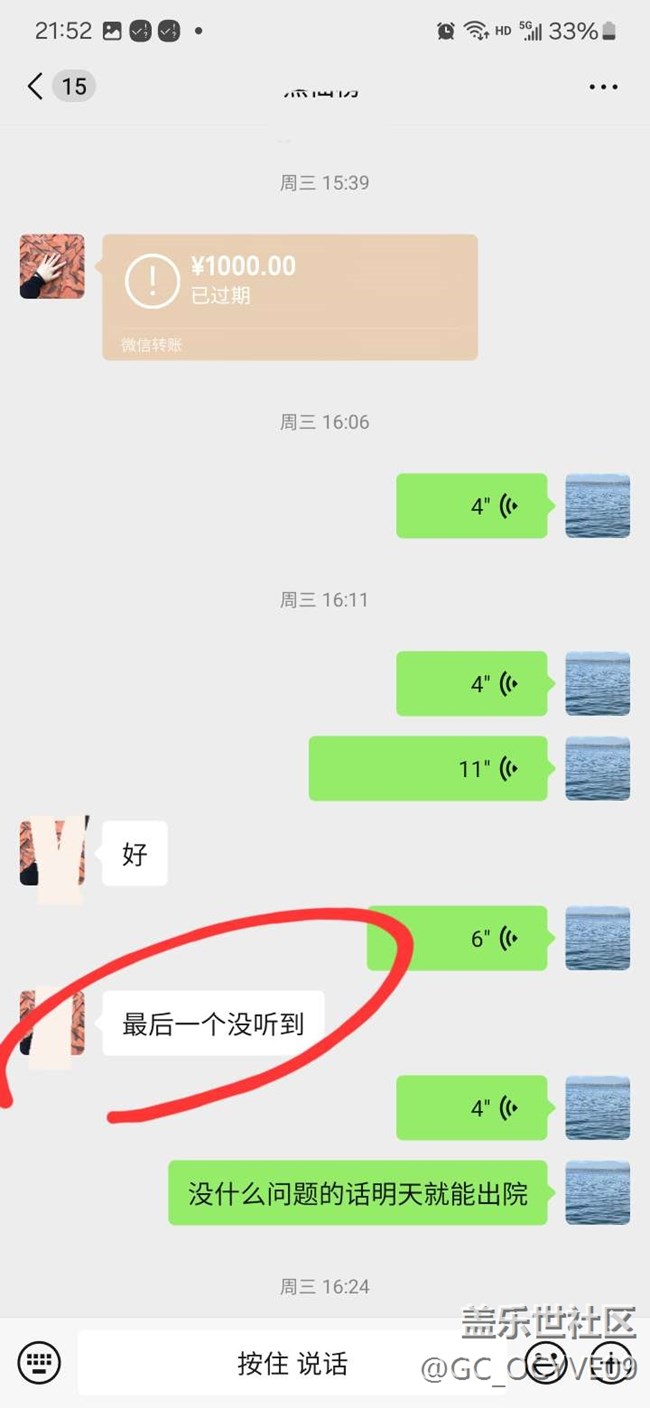Viewport: 650px width, 1408px height.
Task: Tap the 按住 说话 hold-to-talk button
Action: [x=293, y=1363]
